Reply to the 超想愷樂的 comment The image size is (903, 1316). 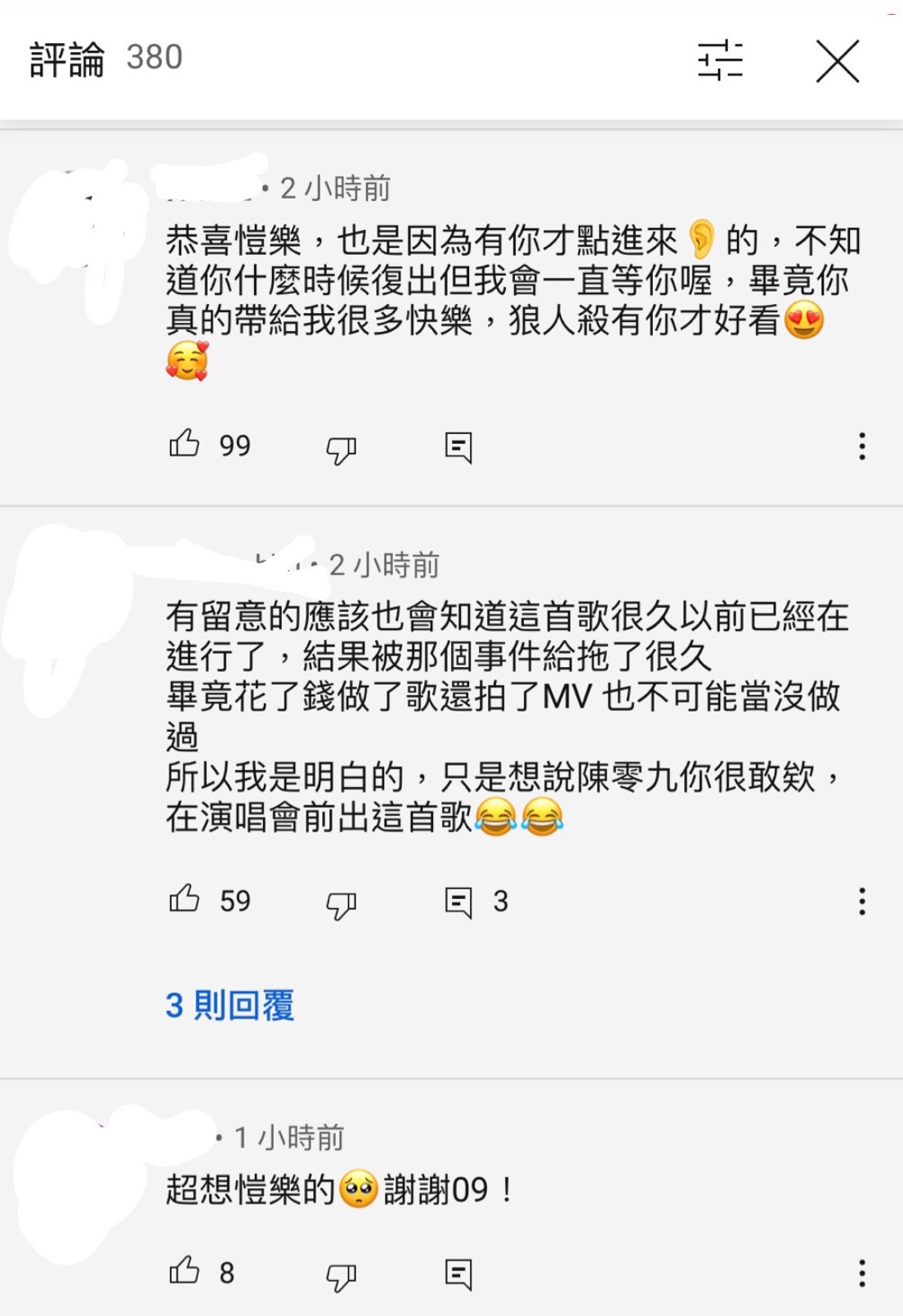pos(458,1273)
